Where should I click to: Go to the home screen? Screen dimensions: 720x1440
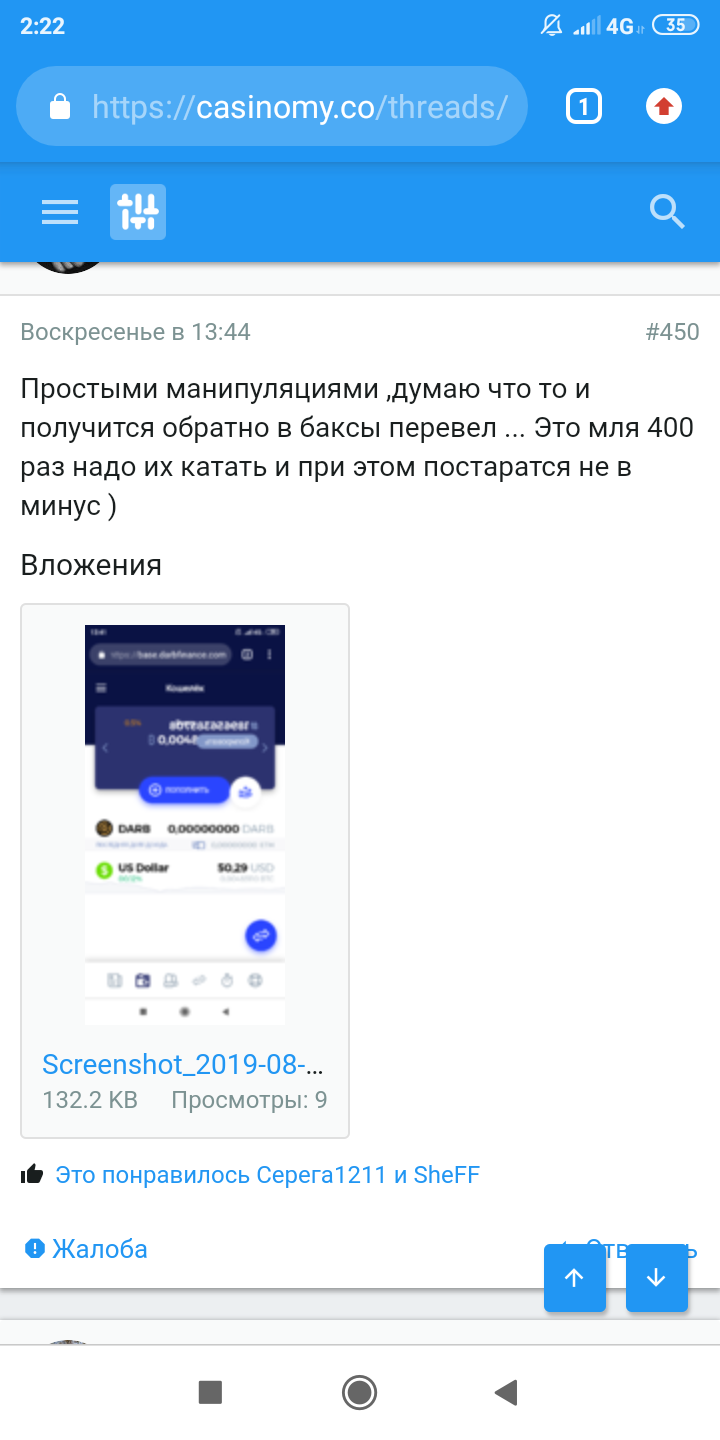[359, 1392]
